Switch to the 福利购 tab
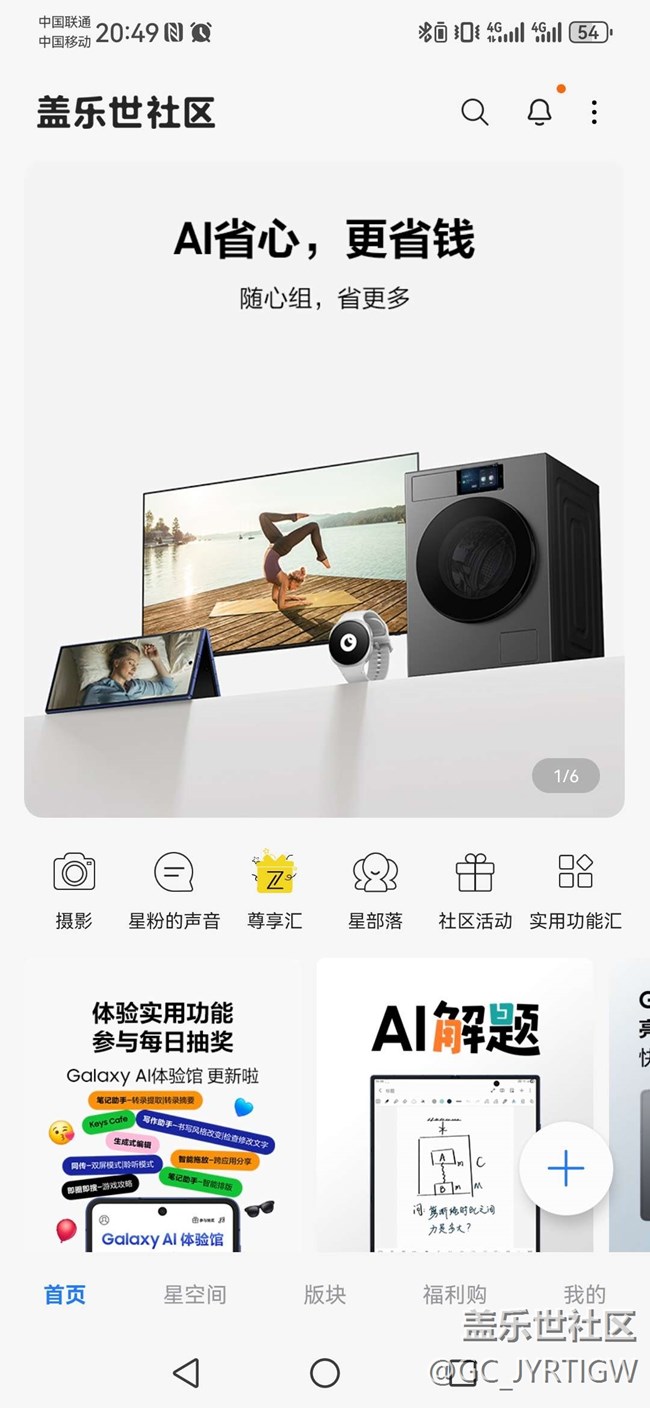This screenshot has height=1408, width=650. [454, 1295]
